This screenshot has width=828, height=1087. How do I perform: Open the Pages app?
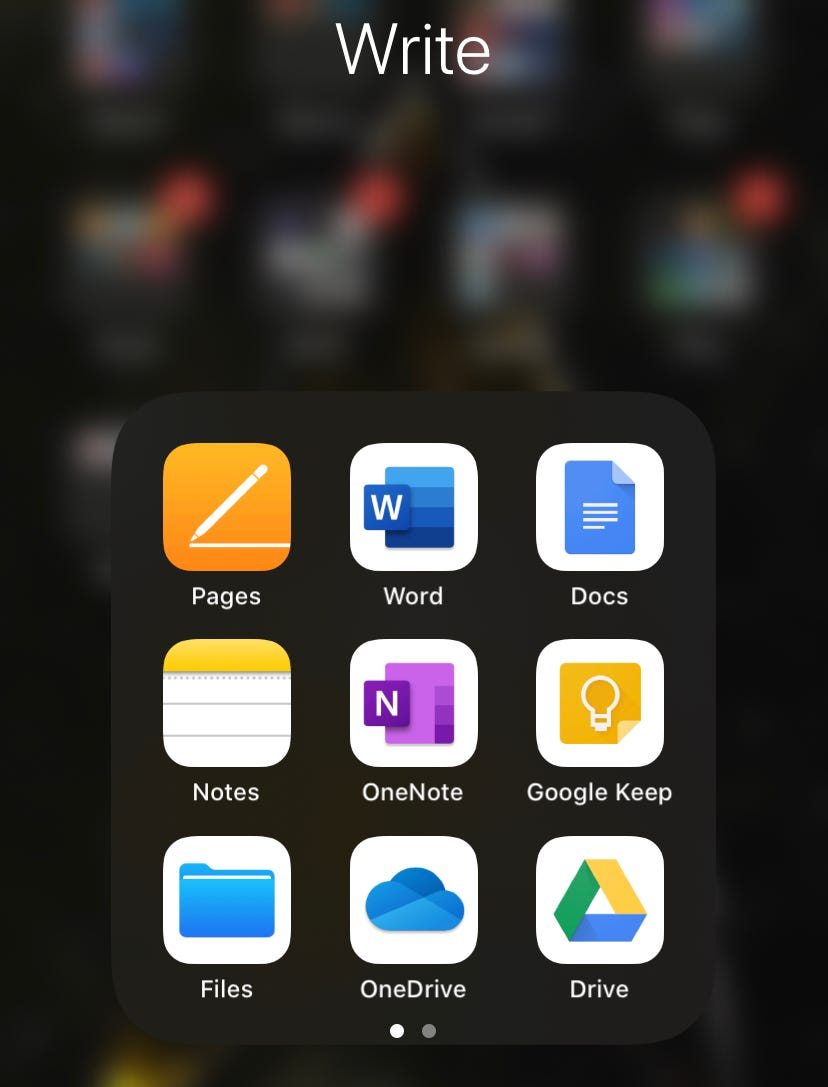click(x=226, y=507)
